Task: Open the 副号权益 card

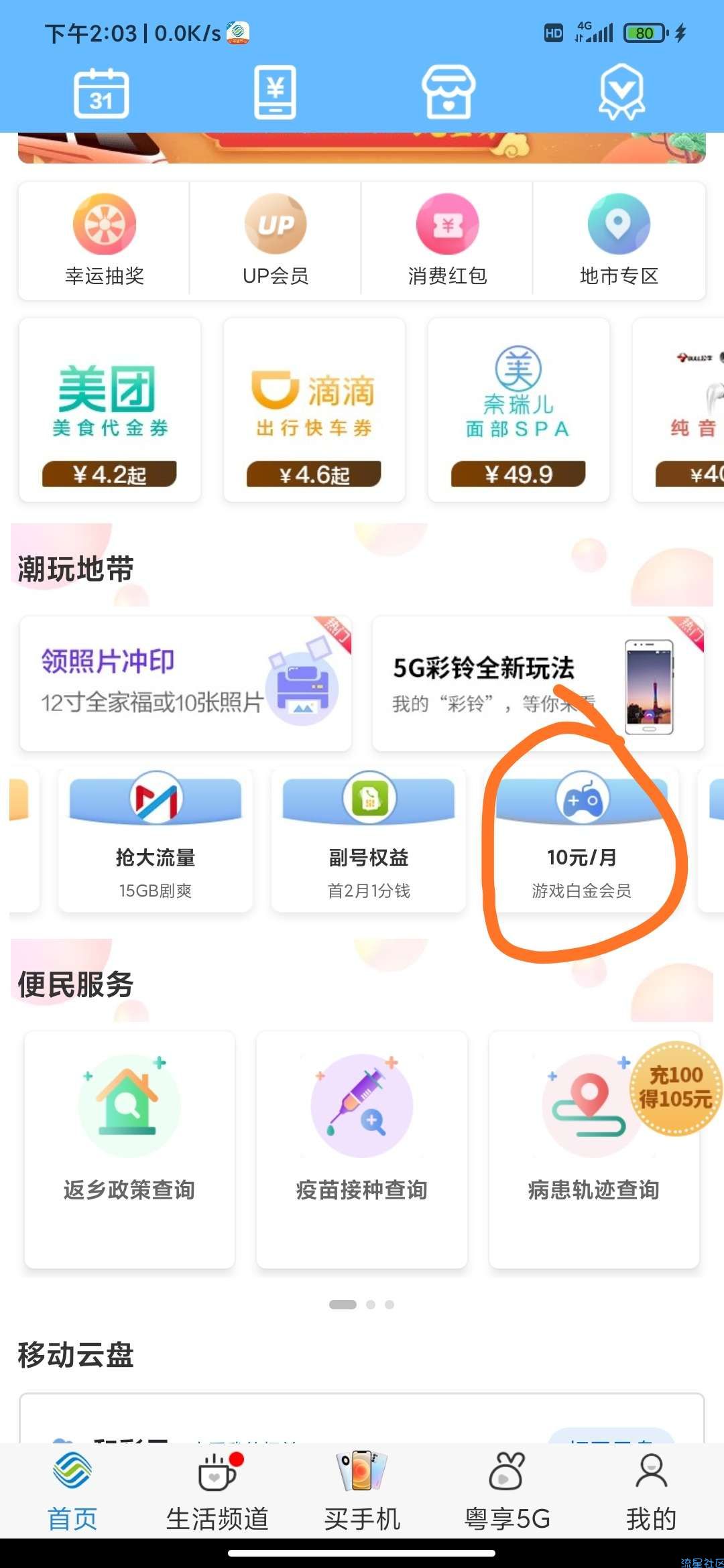Action: [369, 841]
